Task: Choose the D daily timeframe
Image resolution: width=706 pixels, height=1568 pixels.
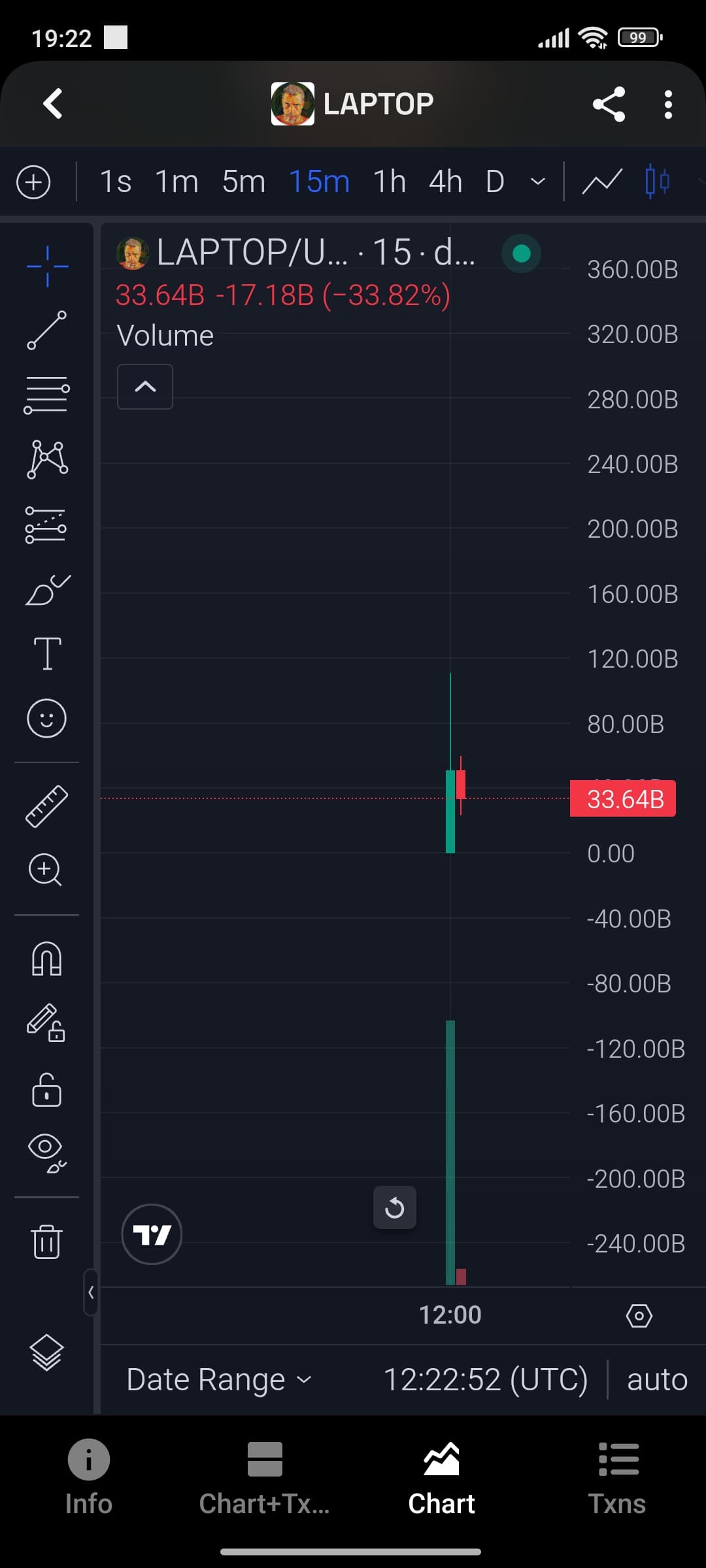Action: tap(495, 181)
